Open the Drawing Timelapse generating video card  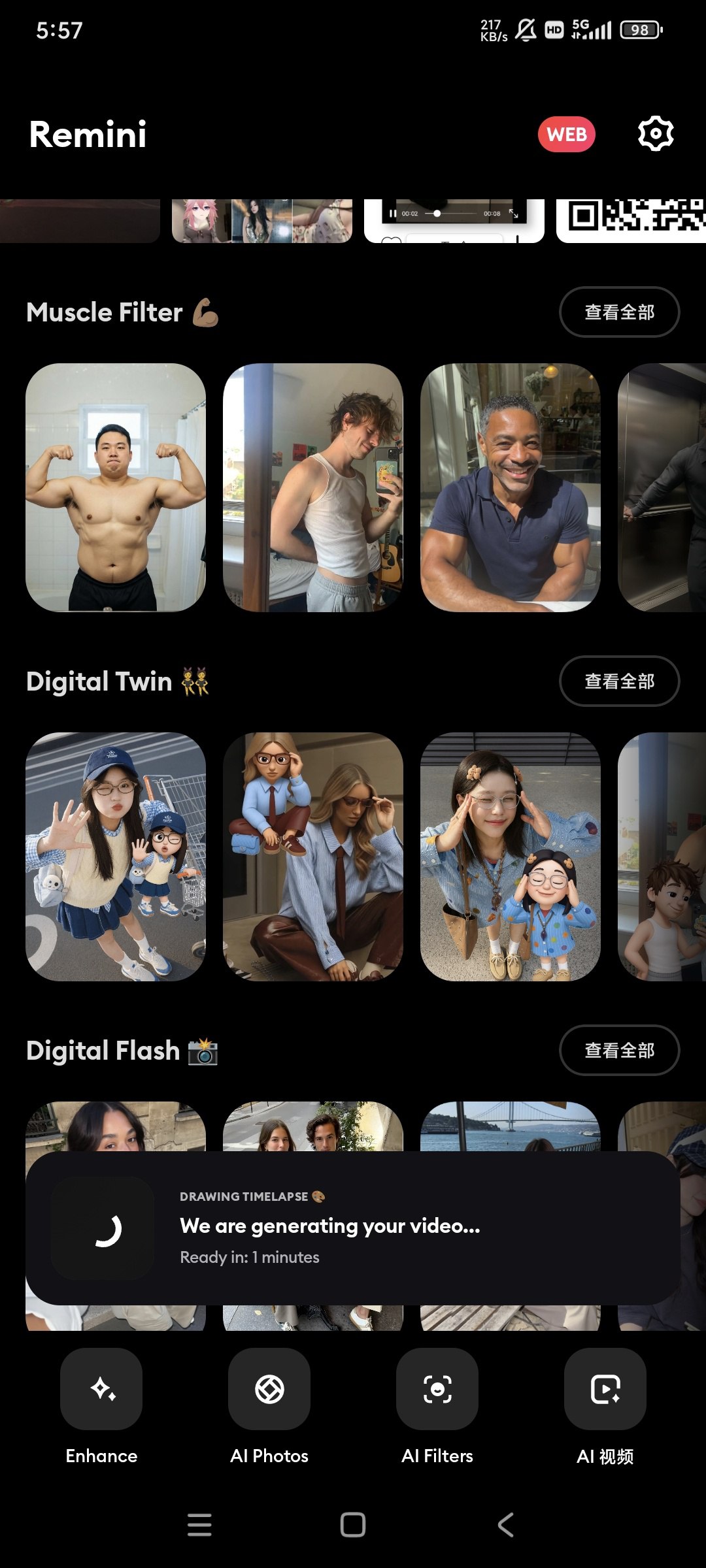[353, 1228]
